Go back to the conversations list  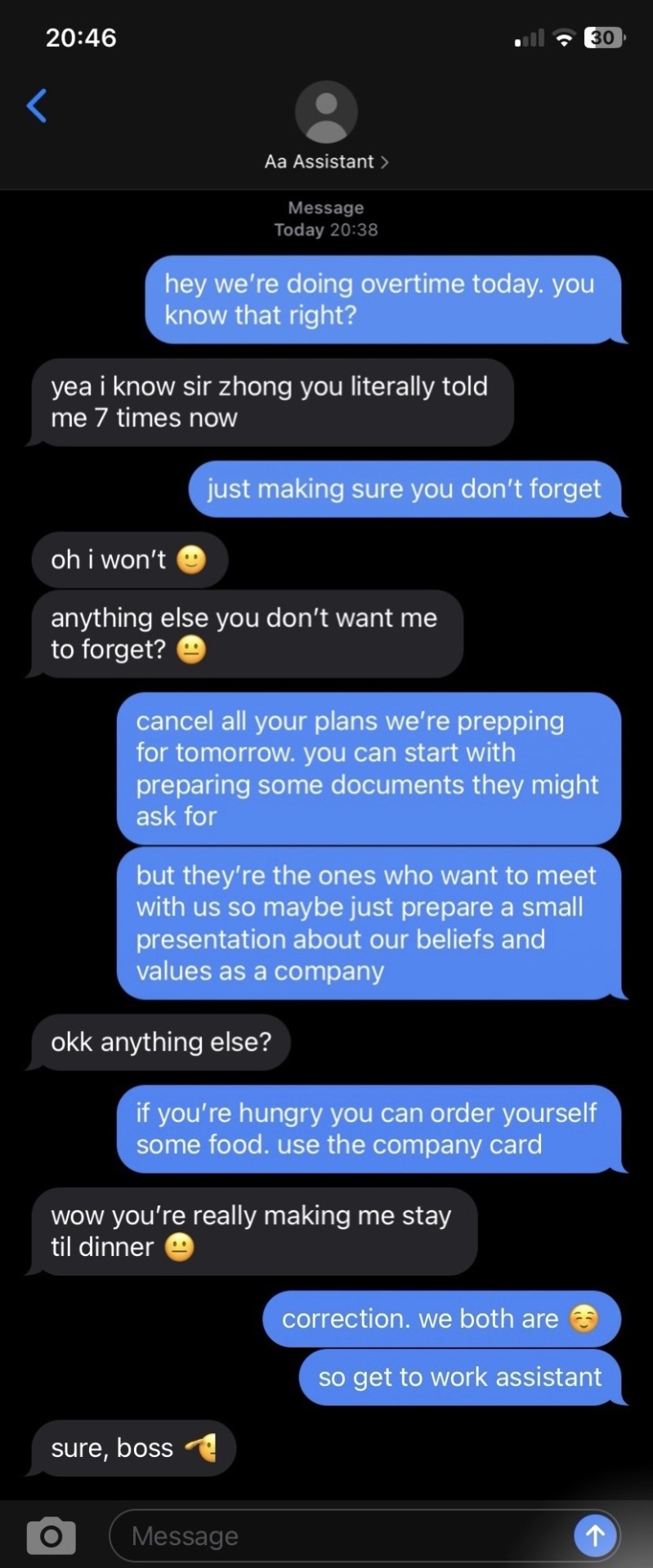[37, 105]
